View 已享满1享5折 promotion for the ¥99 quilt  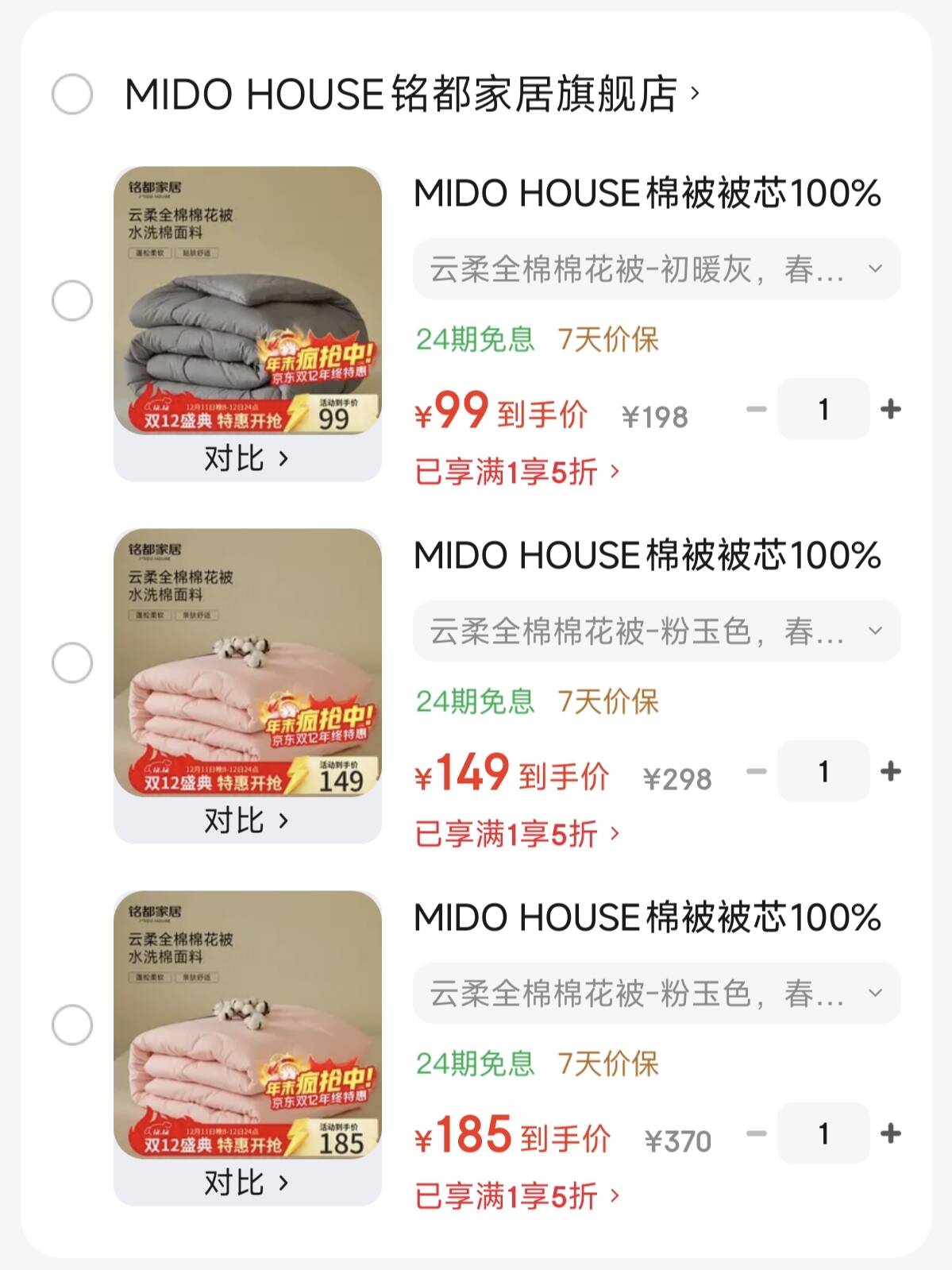click(516, 472)
